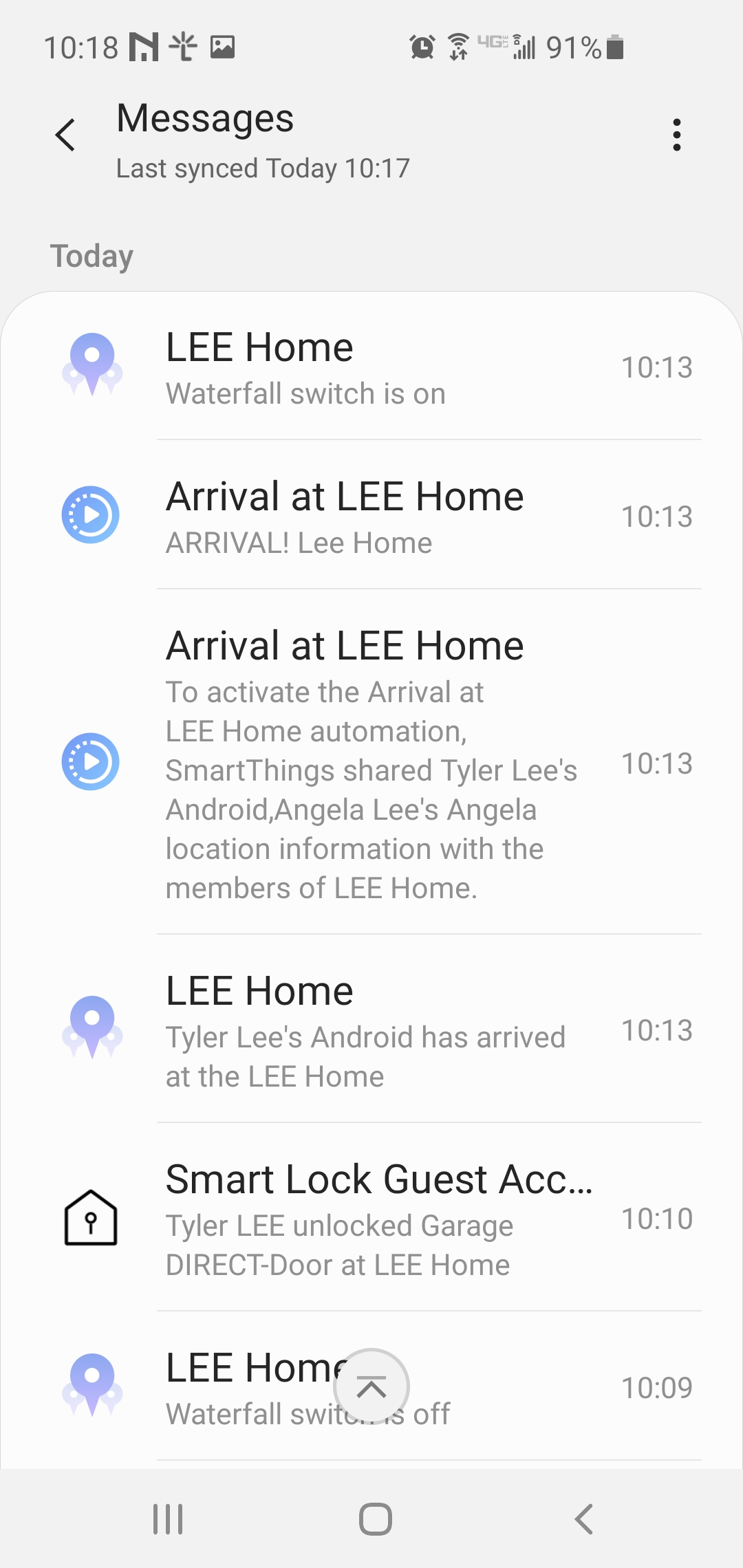This screenshot has height=1568, width=743.
Task: Tap the jump-to-top arrow button
Action: click(x=371, y=1387)
